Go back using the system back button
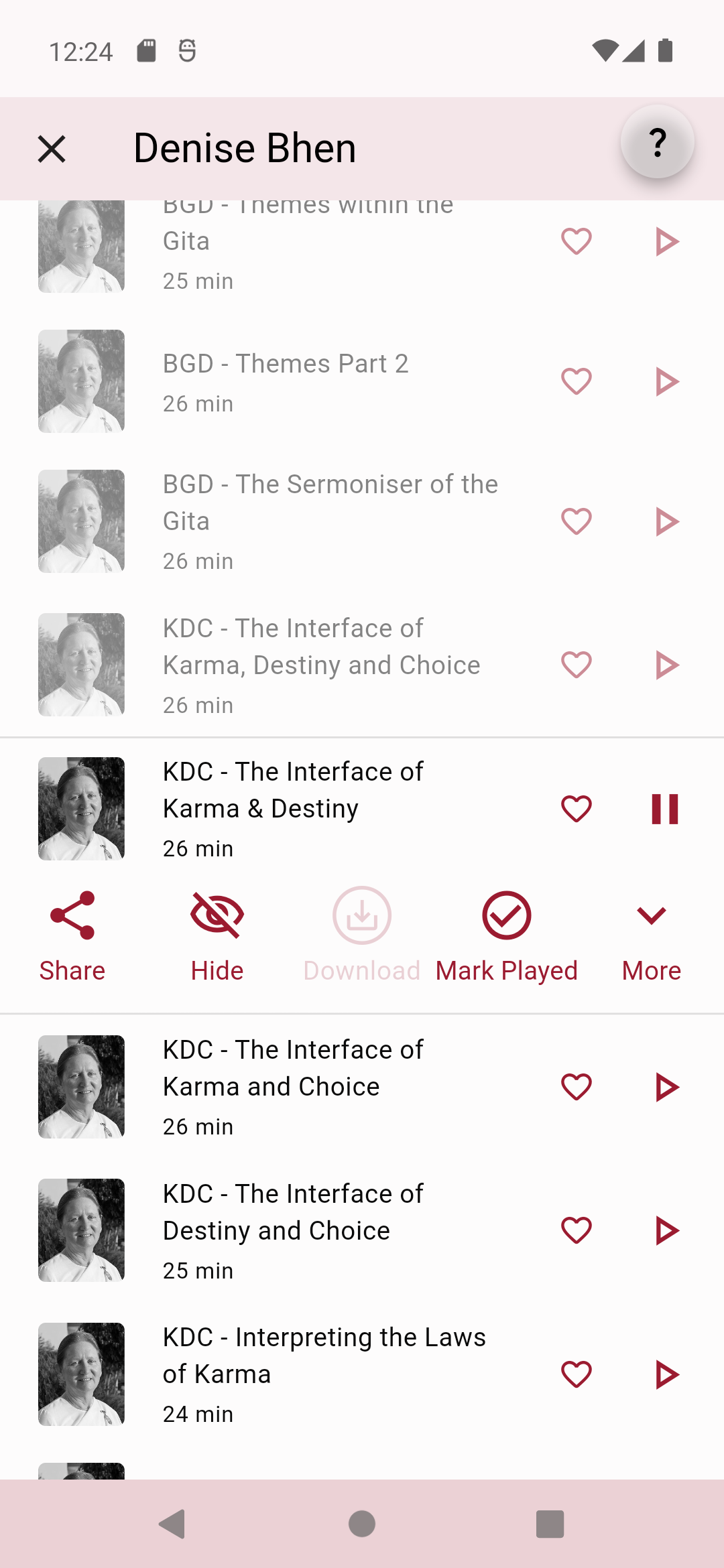 tap(173, 1524)
